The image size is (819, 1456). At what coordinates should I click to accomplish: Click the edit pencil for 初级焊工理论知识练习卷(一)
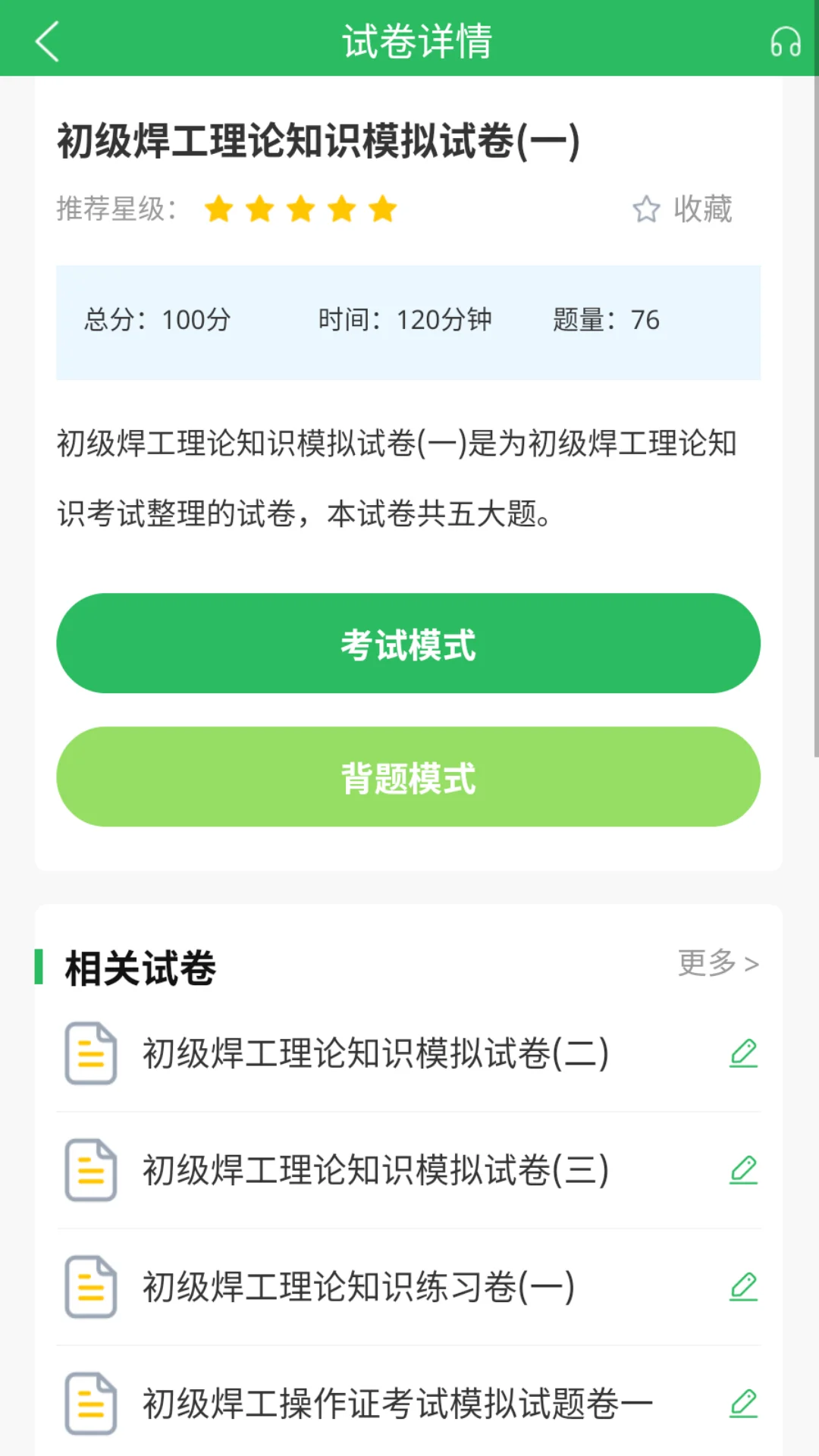[743, 1287]
